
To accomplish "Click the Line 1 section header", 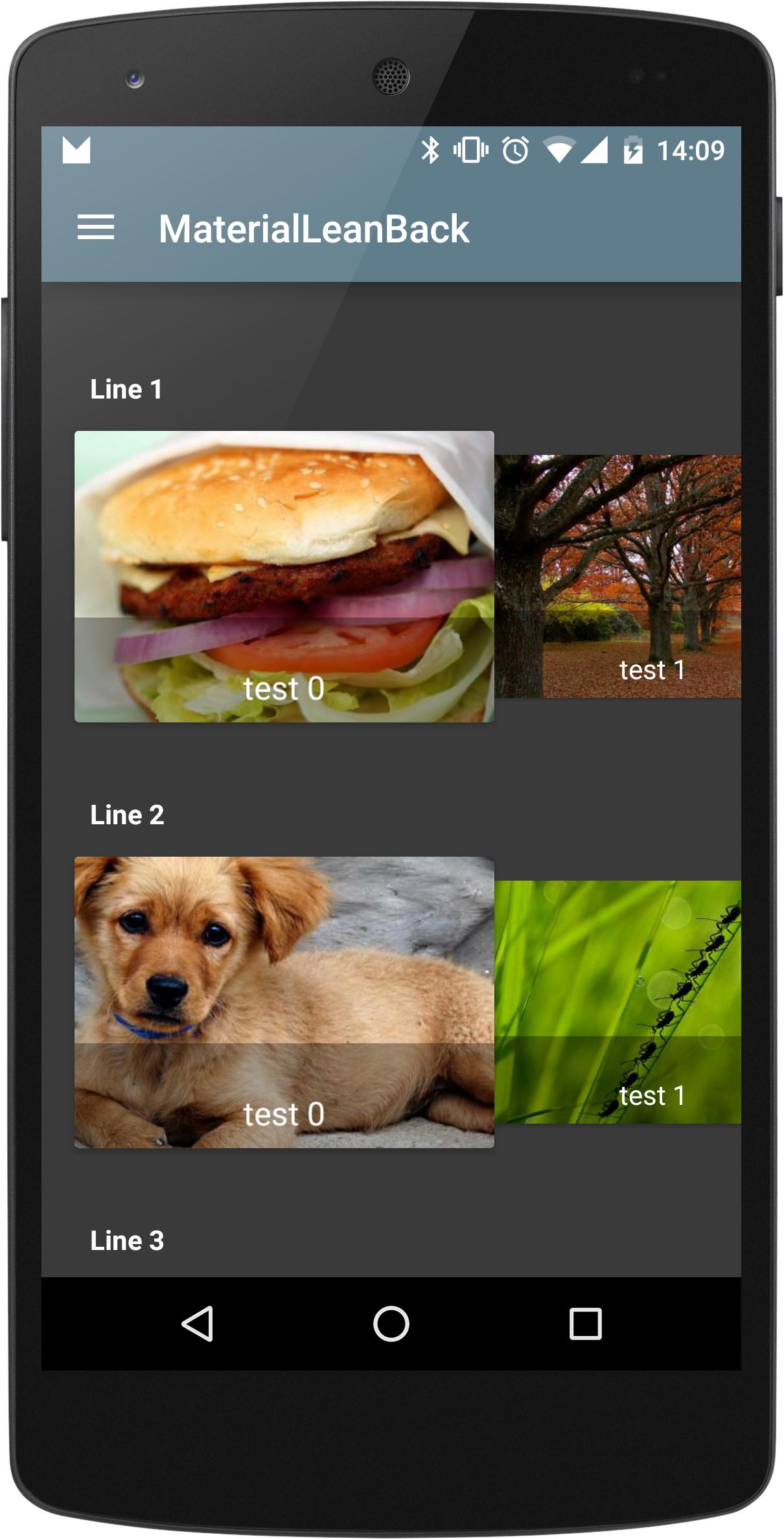I will tap(125, 389).
